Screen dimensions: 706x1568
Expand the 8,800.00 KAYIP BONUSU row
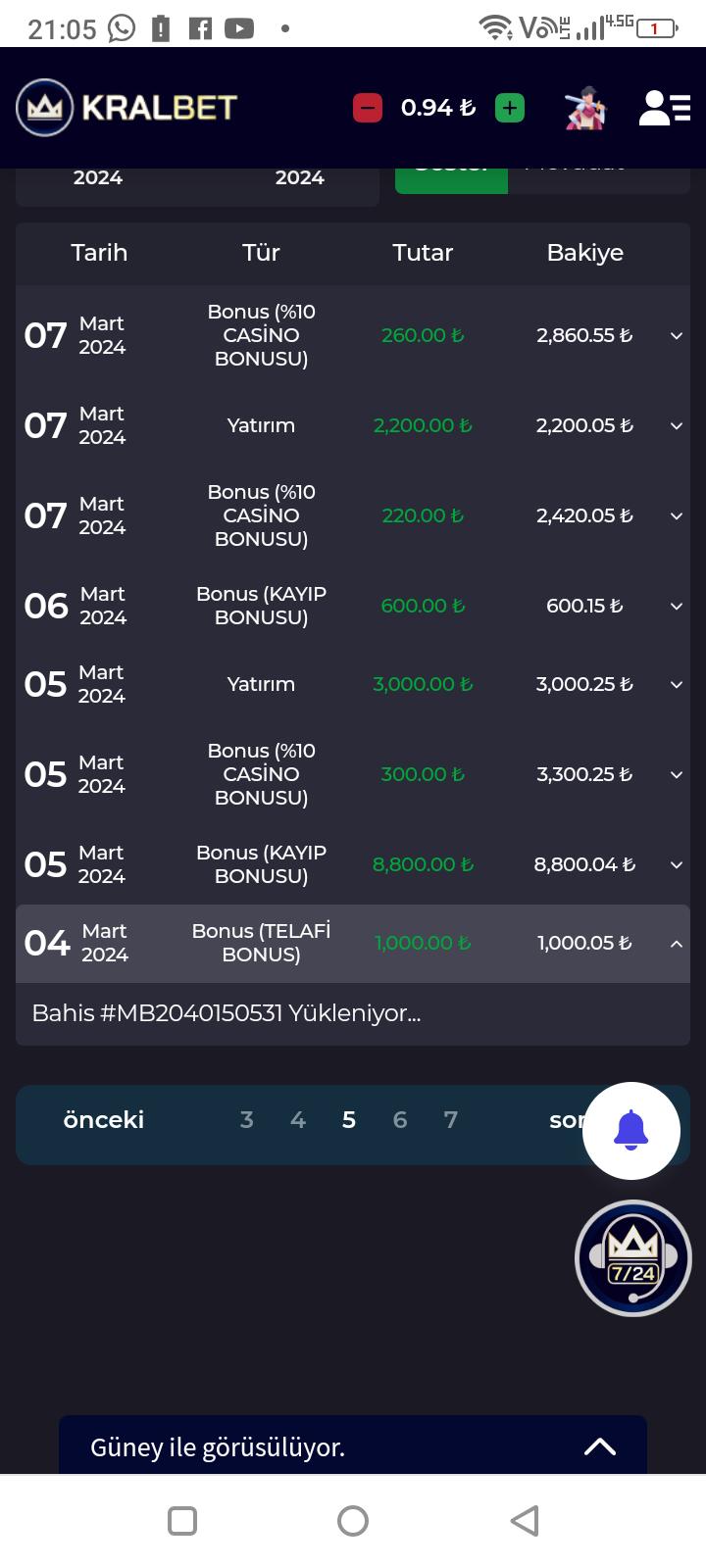pyautogui.click(x=676, y=865)
